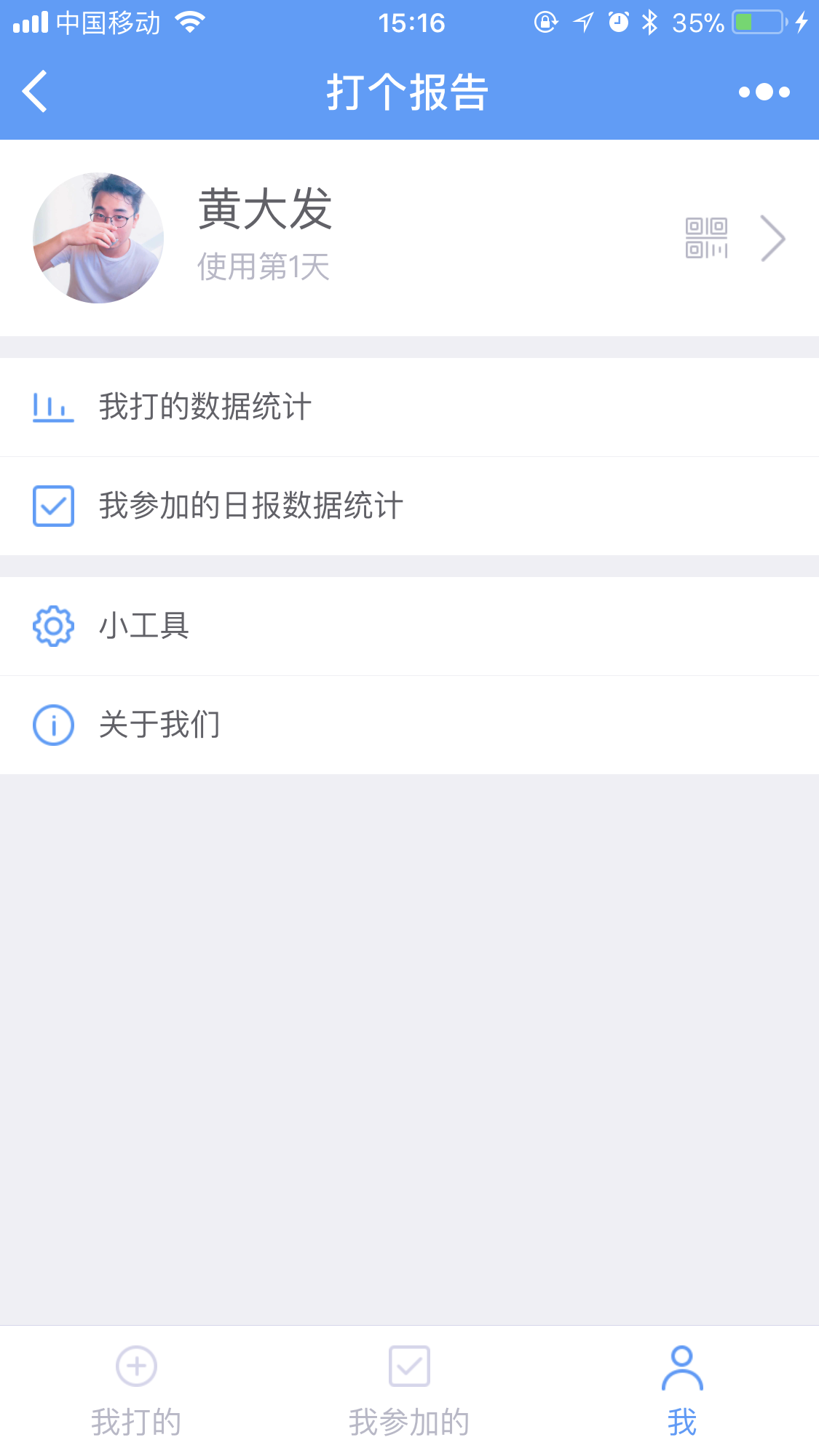Open the three-dot more menu
The image size is (819, 1456).
(x=764, y=92)
